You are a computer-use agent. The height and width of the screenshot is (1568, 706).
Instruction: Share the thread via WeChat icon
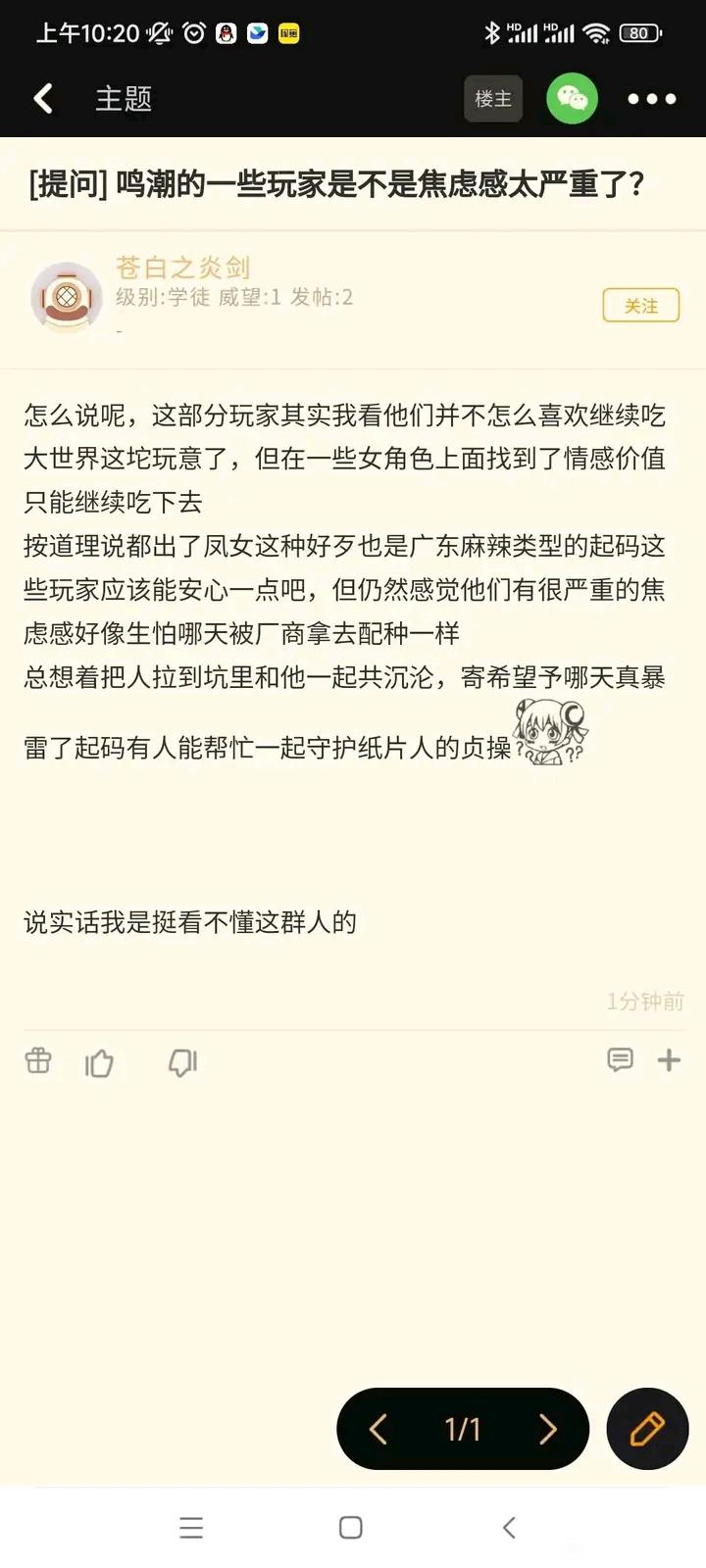point(572,98)
